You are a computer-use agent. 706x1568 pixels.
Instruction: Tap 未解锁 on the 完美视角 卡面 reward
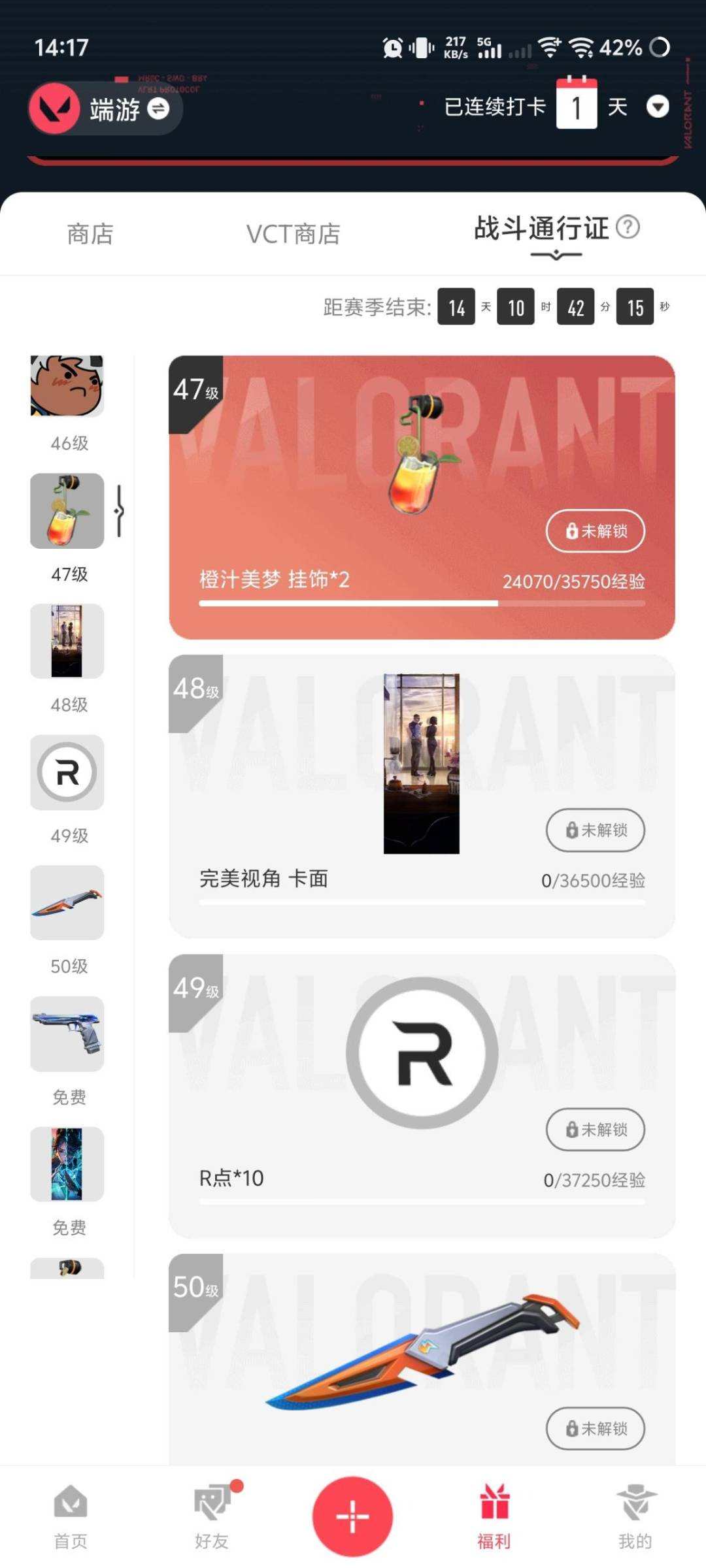594,830
